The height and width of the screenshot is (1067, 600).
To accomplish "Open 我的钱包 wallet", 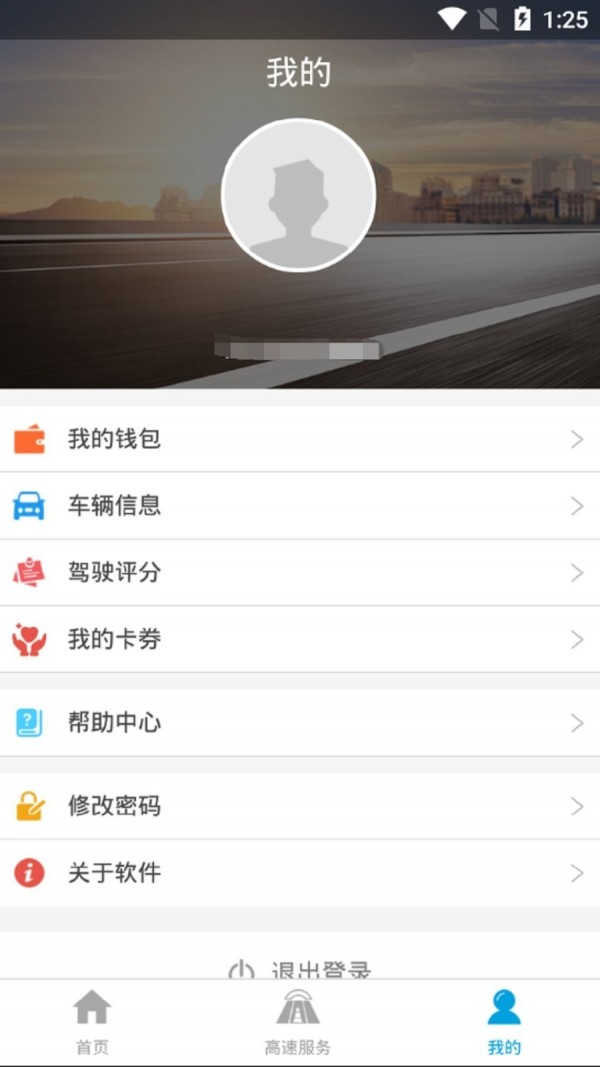I will tap(299, 439).
